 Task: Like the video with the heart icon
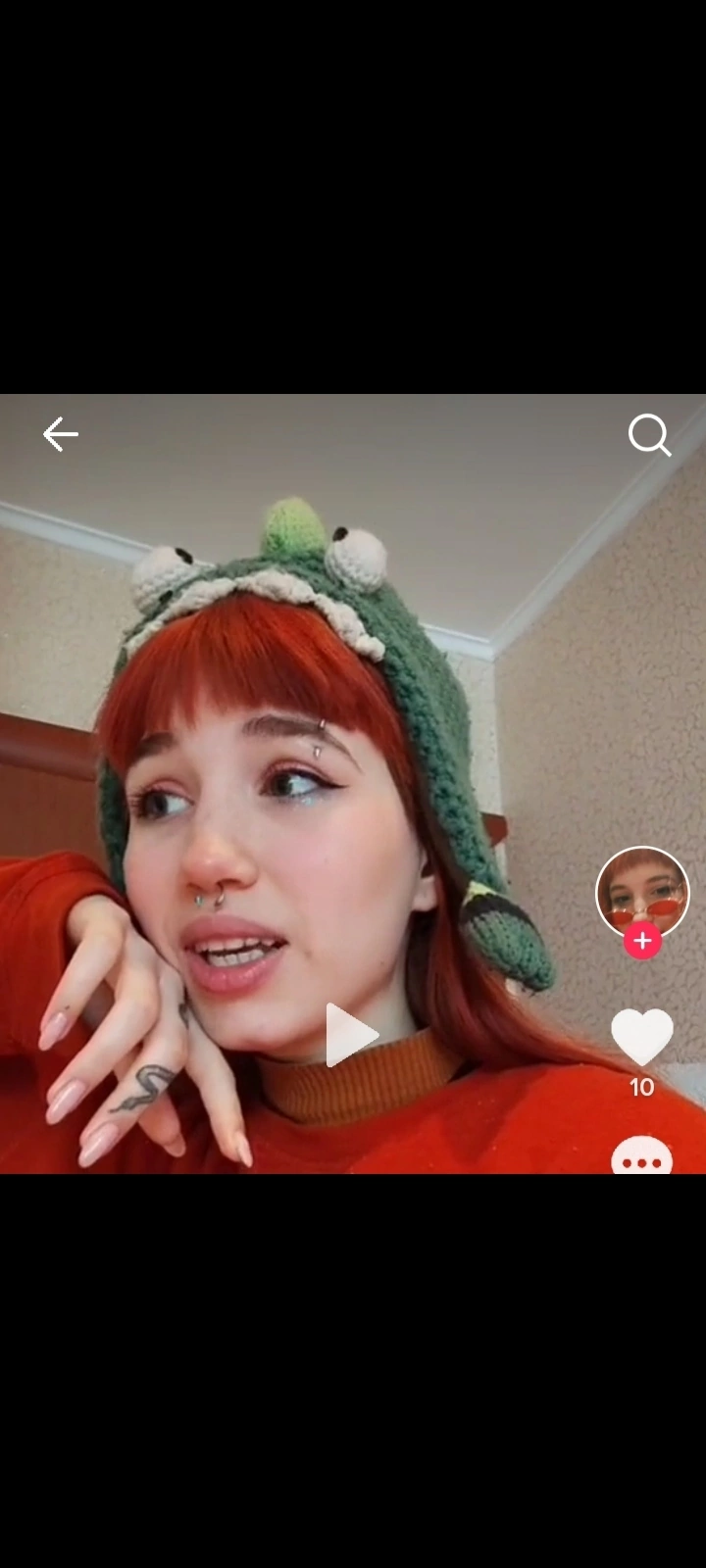click(642, 1036)
